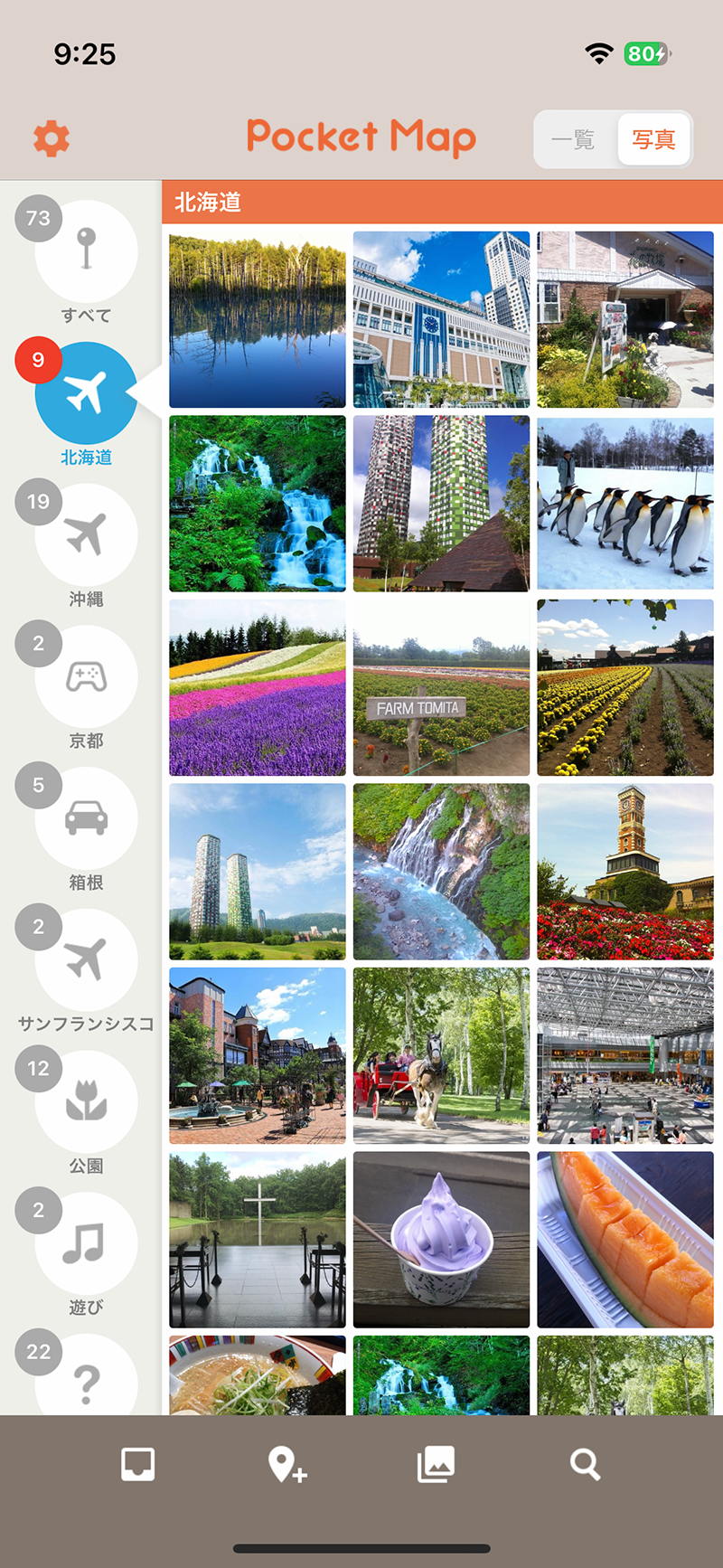
Task: Open the penguins in snow photo
Action: click(x=625, y=504)
